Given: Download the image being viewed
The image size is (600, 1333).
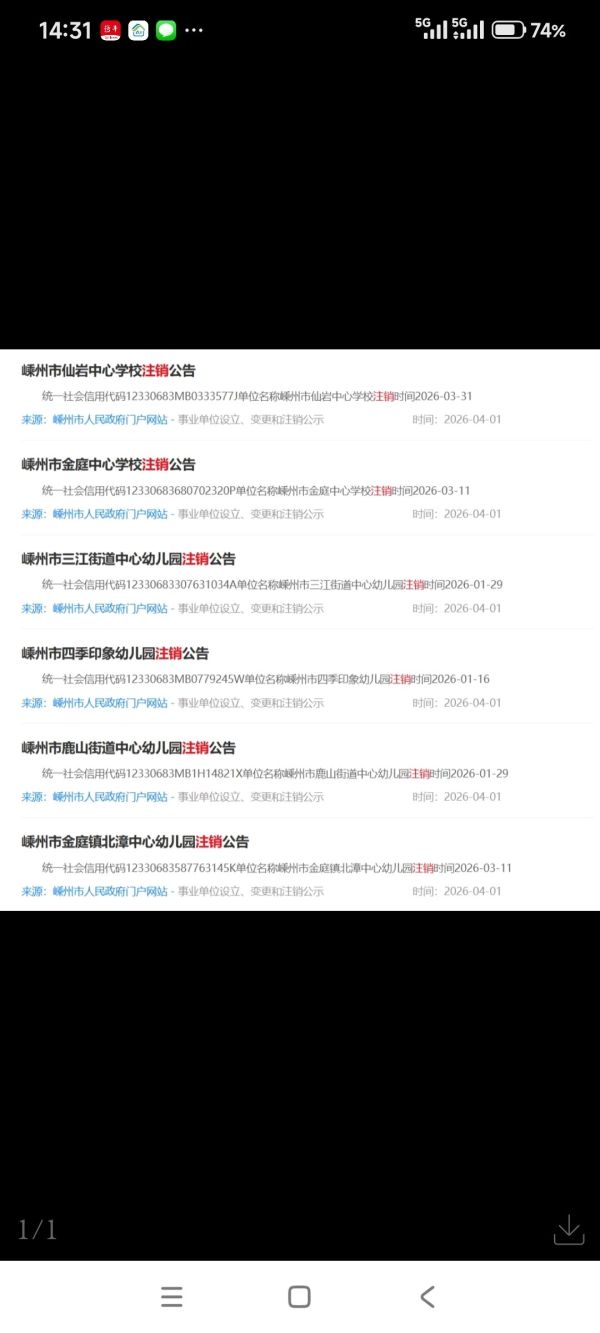Looking at the screenshot, I should click(568, 1229).
